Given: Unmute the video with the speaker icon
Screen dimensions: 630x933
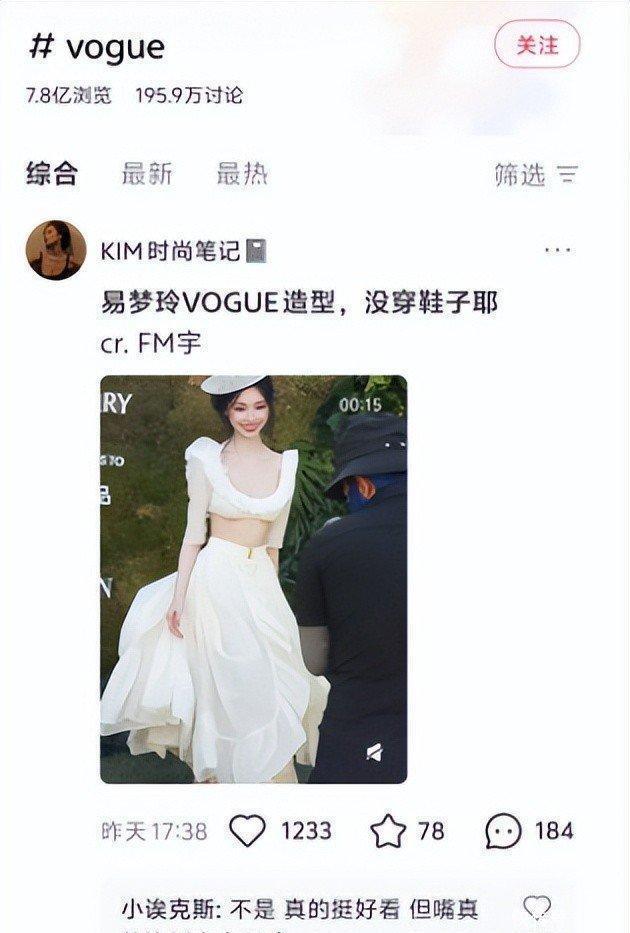Looking at the screenshot, I should coord(376,752).
